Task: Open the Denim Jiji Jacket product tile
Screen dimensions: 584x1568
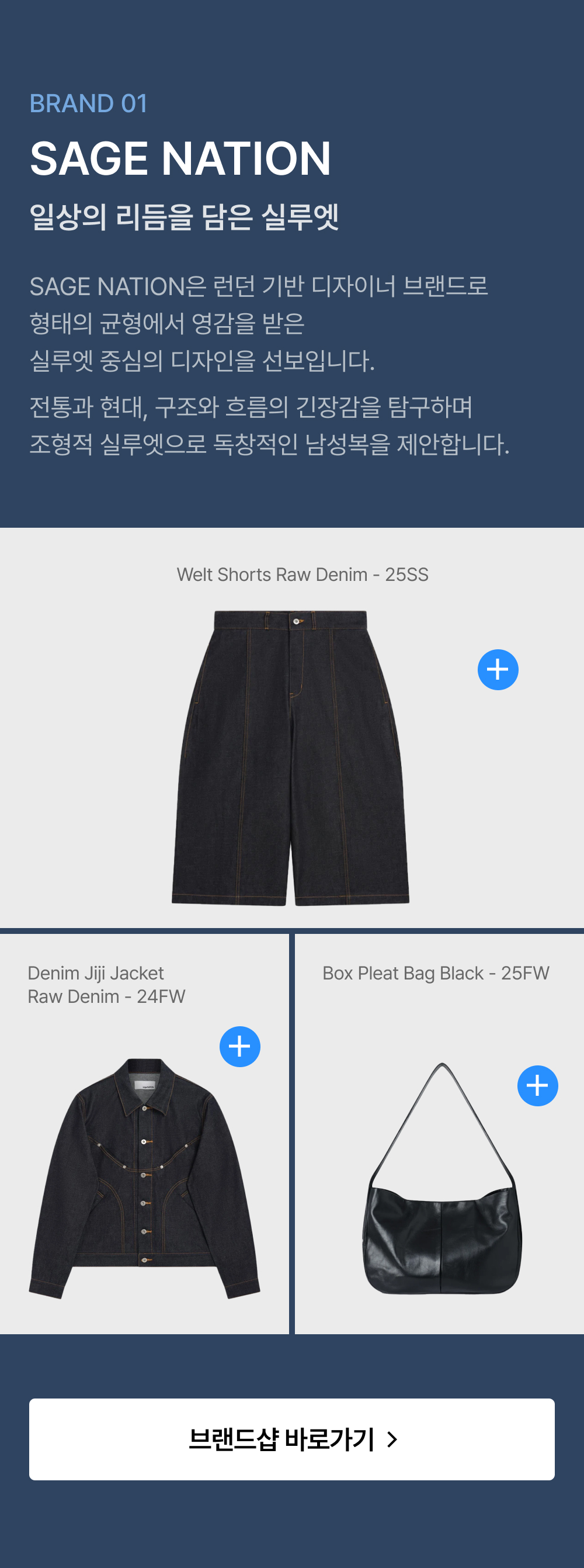Action: point(144,1134)
